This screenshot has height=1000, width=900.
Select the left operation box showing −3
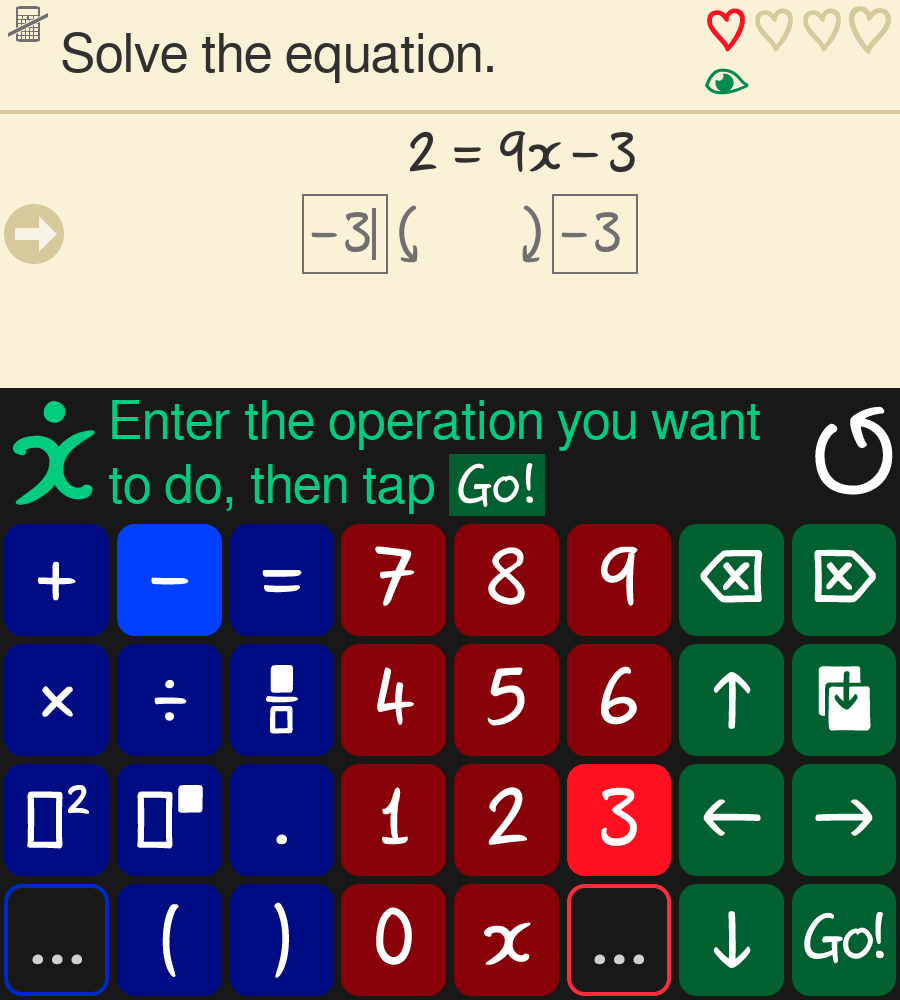[344, 234]
